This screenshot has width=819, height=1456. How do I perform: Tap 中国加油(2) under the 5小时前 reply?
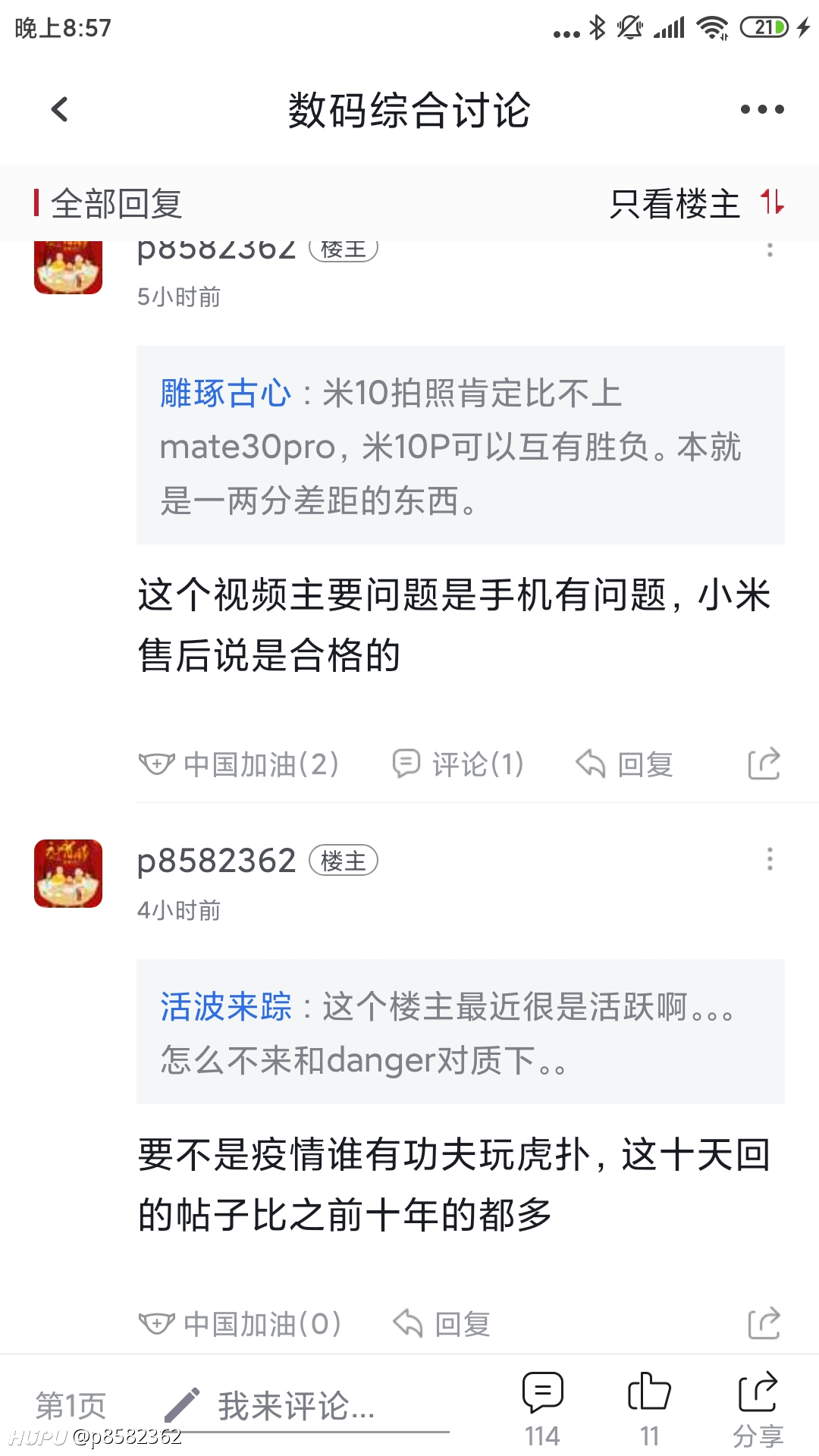(x=239, y=764)
